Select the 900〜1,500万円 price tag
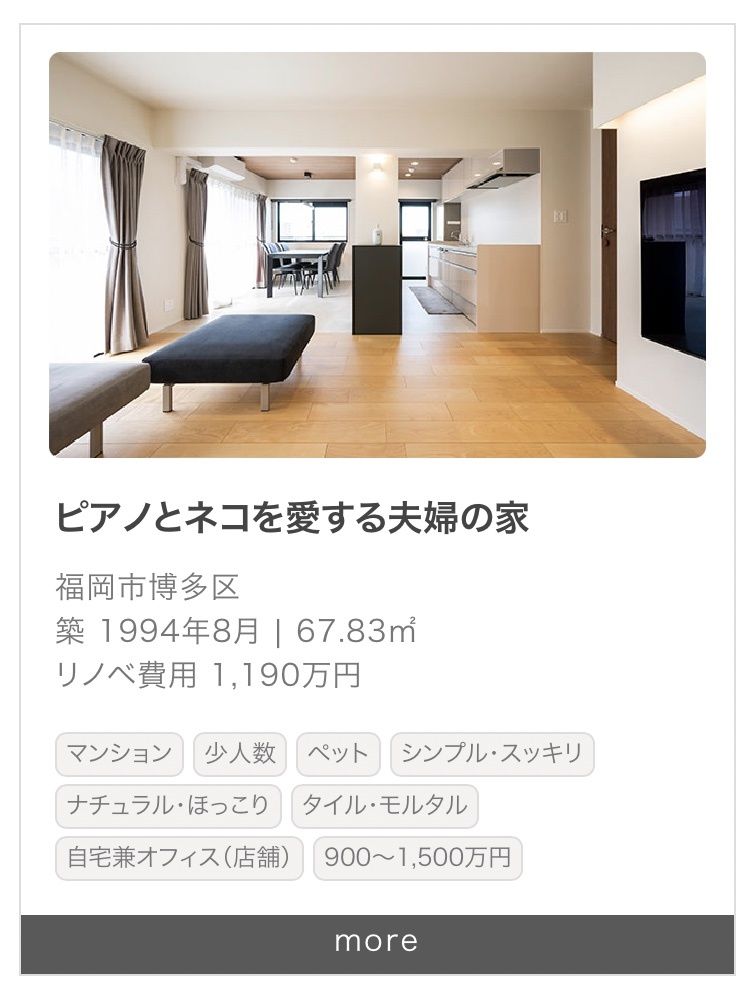752x998 pixels. pos(418,858)
